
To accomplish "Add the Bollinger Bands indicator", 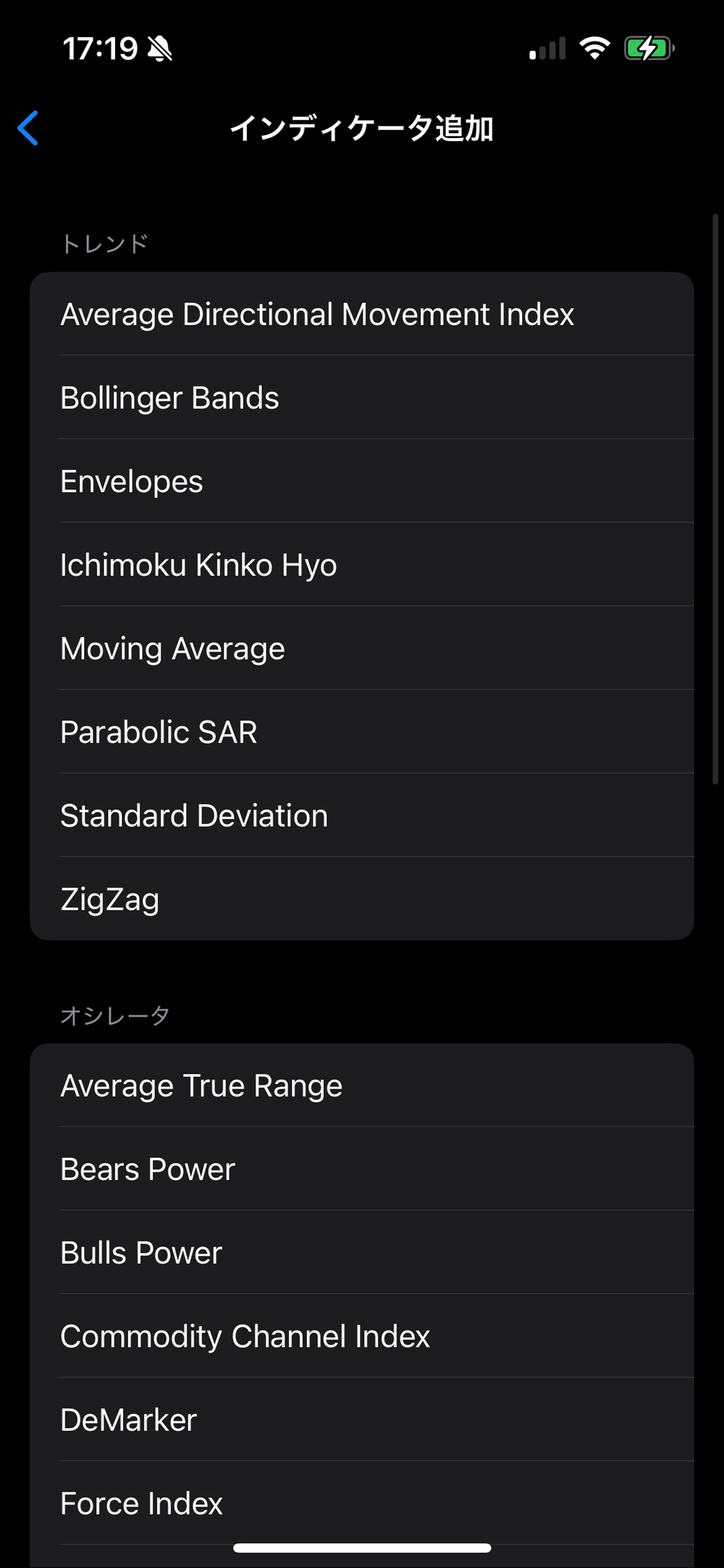I will pyautogui.click(x=361, y=398).
